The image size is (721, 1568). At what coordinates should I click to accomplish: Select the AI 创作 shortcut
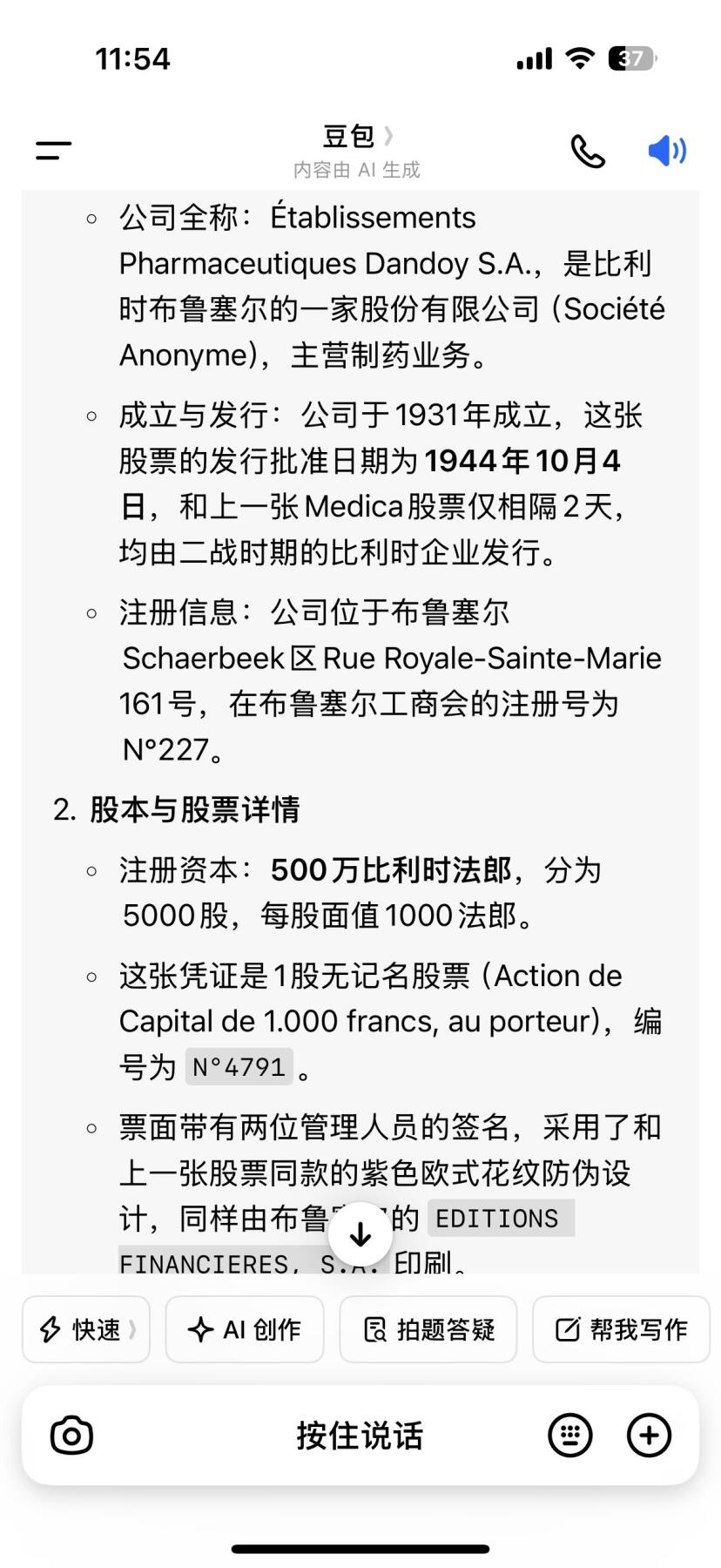pyautogui.click(x=244, y=1329)
